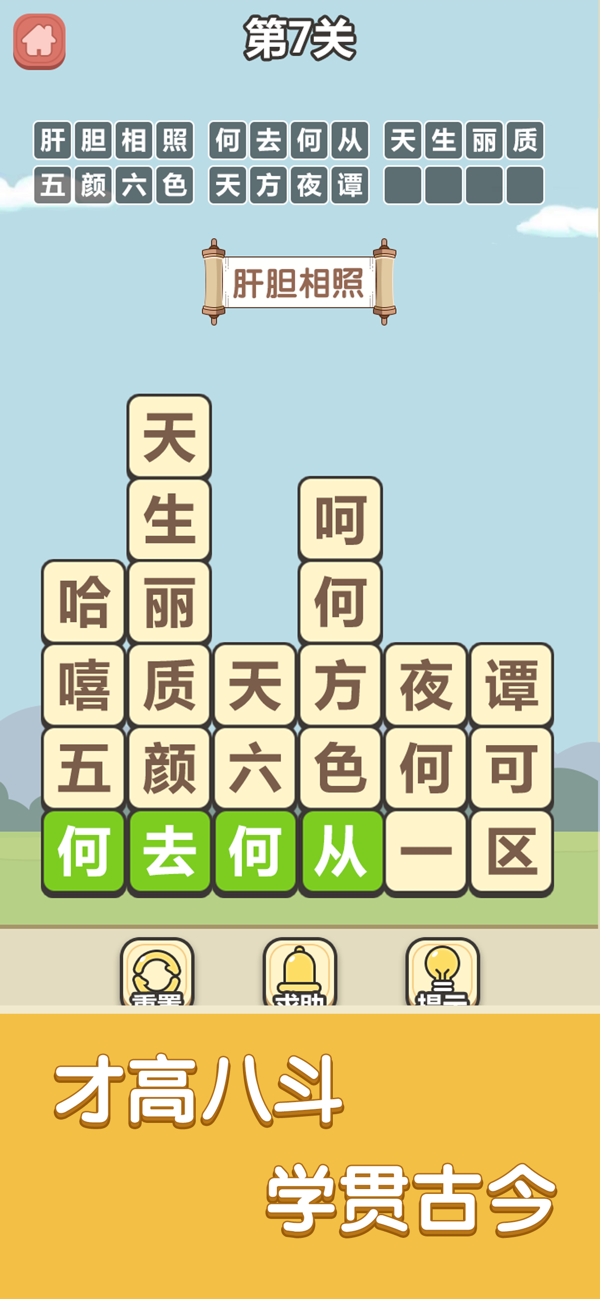Select the 嘻 character tile

click(x=84, y=685)
